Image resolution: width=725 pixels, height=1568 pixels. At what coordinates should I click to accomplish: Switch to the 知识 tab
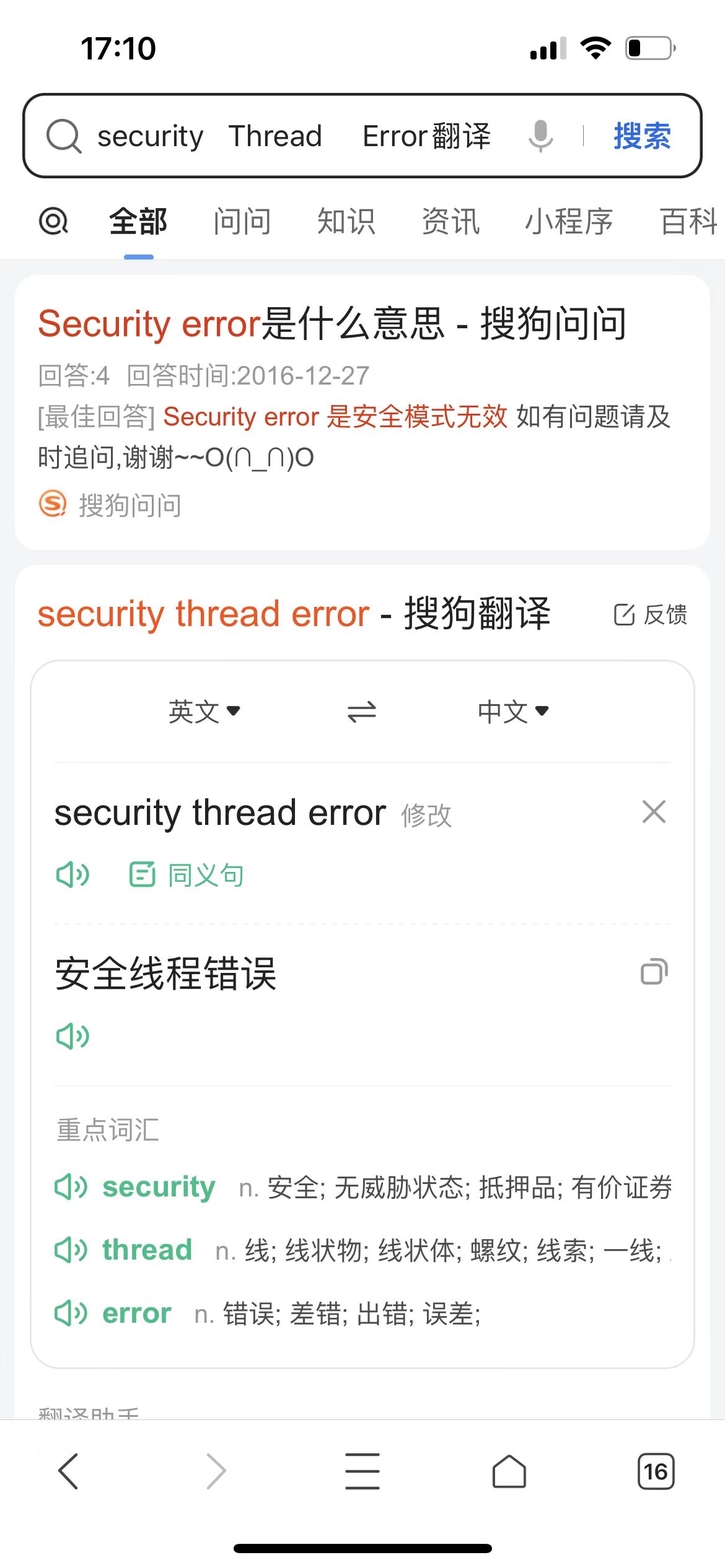346,222
